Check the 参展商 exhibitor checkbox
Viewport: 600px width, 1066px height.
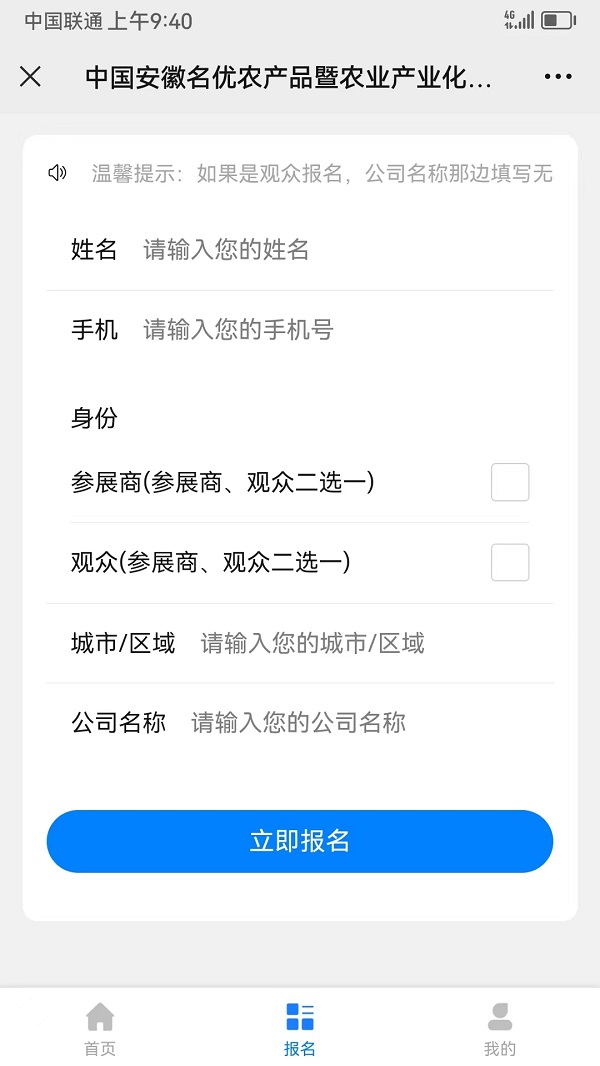(510, 482)
